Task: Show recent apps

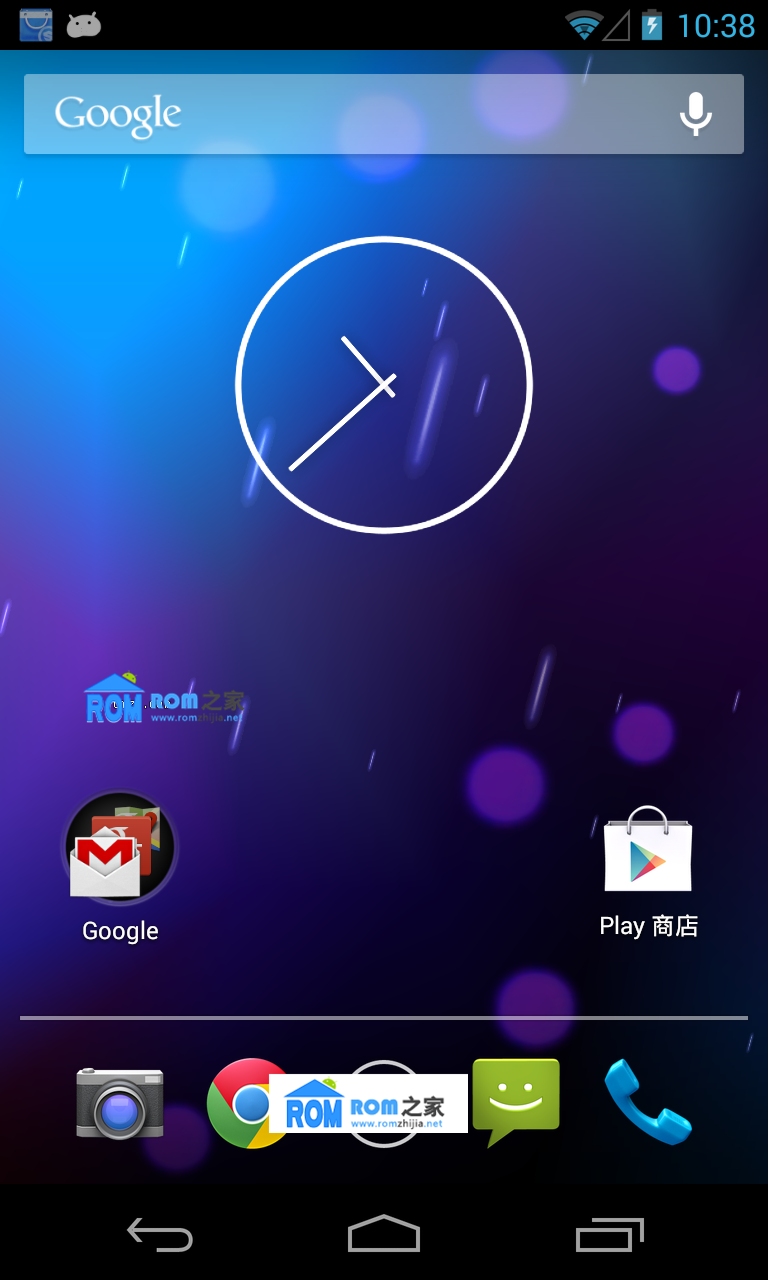Action: coord(609,1234)
